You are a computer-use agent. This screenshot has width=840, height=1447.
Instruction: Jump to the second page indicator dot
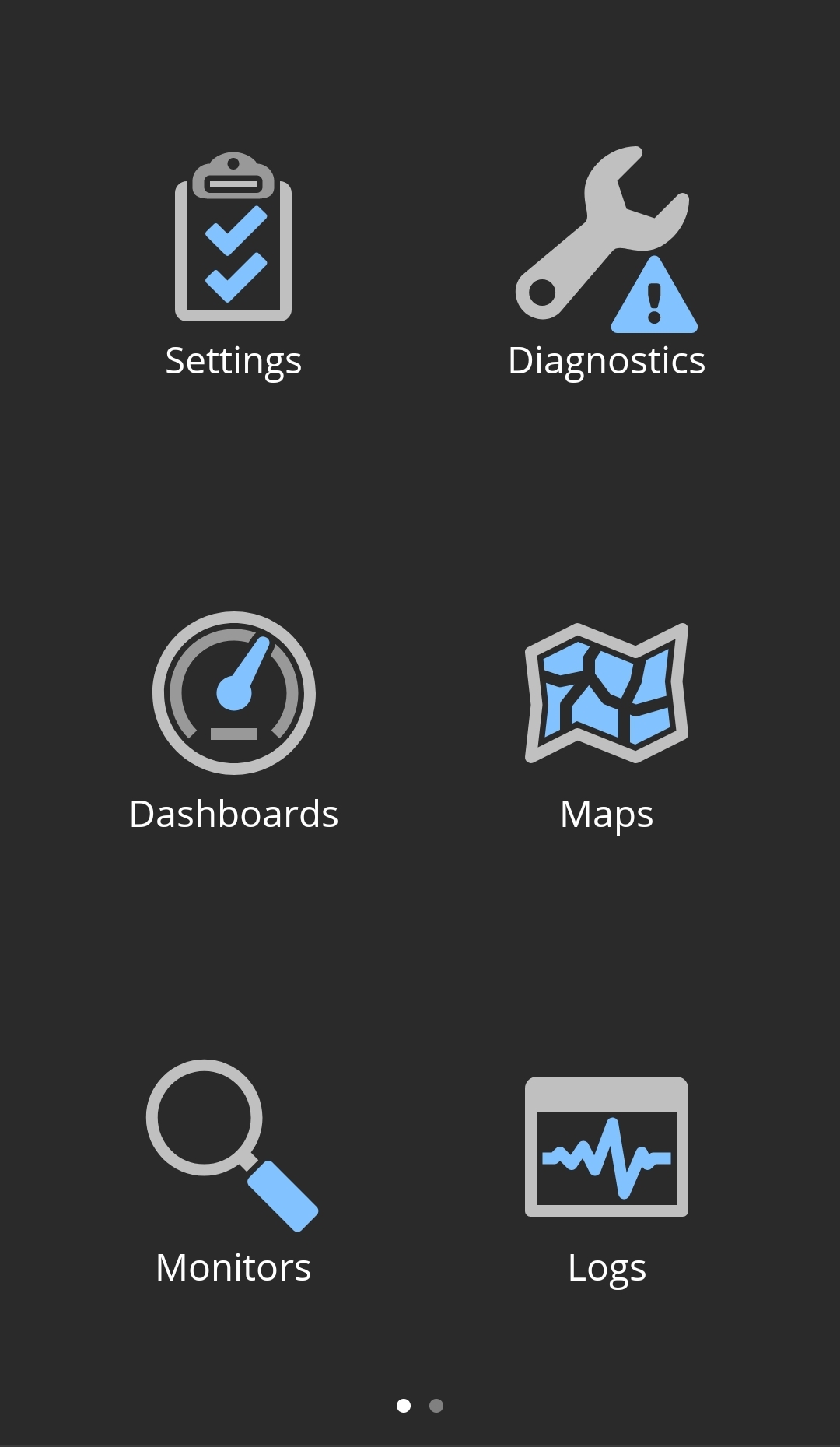[x=436, y=1406]
